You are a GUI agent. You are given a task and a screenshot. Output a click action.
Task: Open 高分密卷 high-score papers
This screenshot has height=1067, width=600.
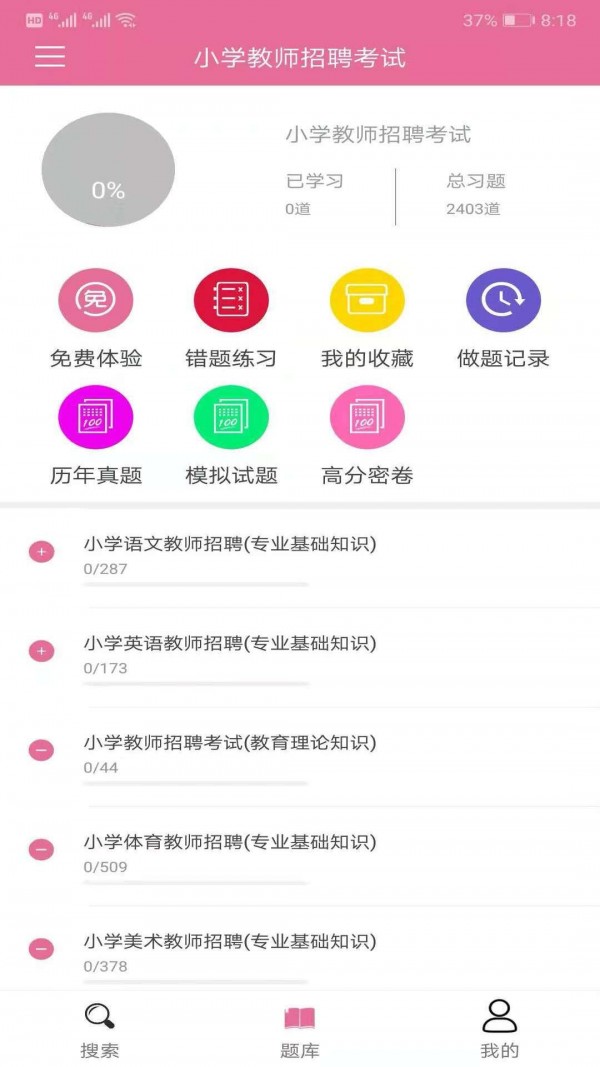367,417
